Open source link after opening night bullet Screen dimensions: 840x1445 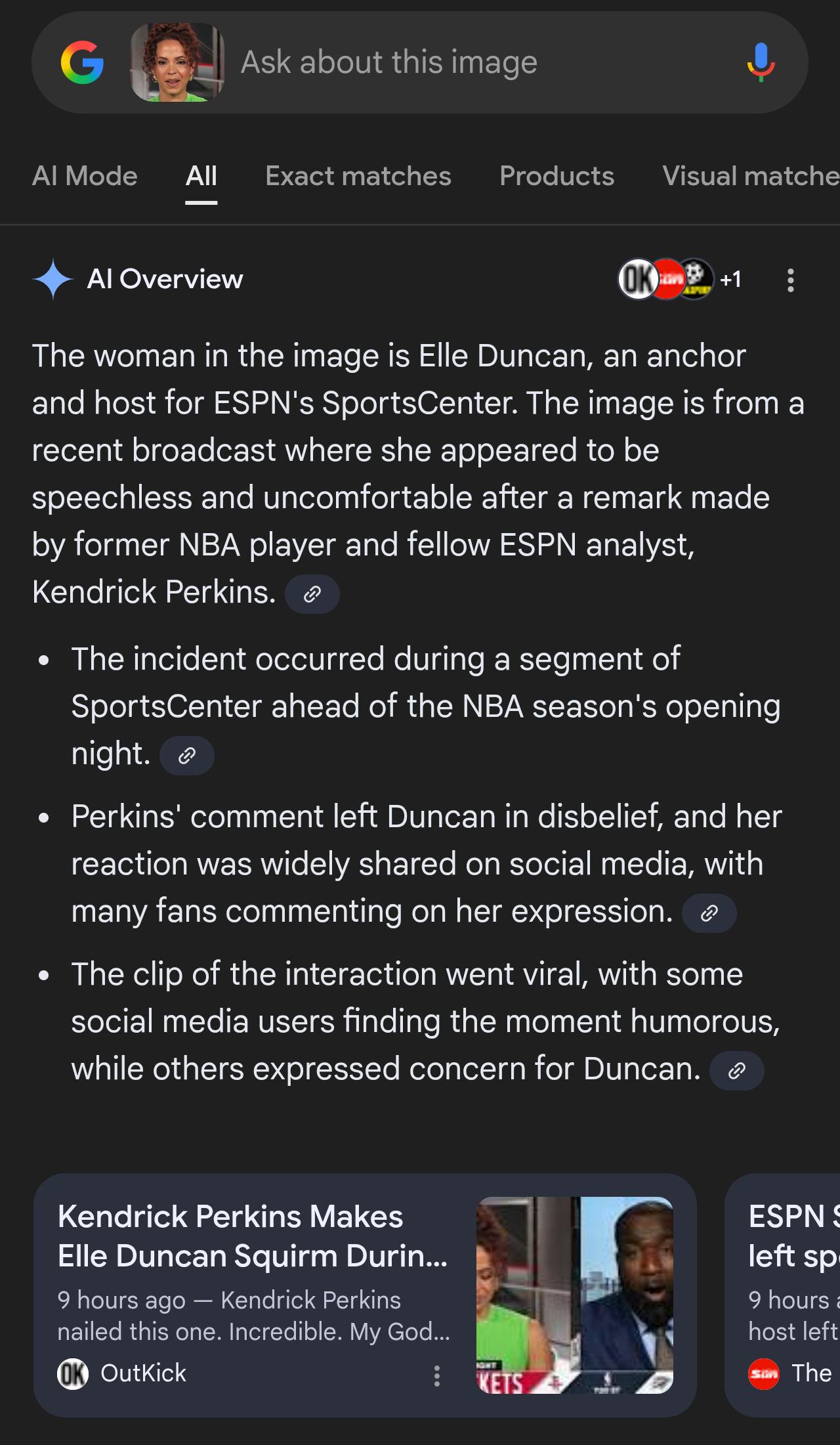(187, 756)
